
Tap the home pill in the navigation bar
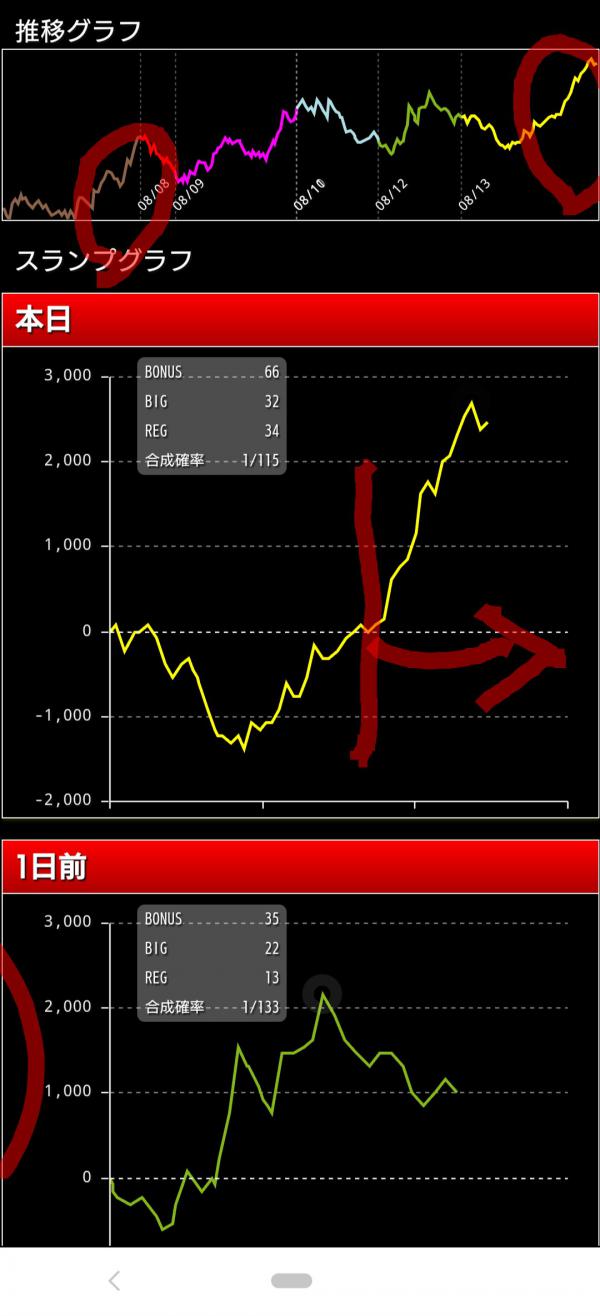(x=291, y=1280)
